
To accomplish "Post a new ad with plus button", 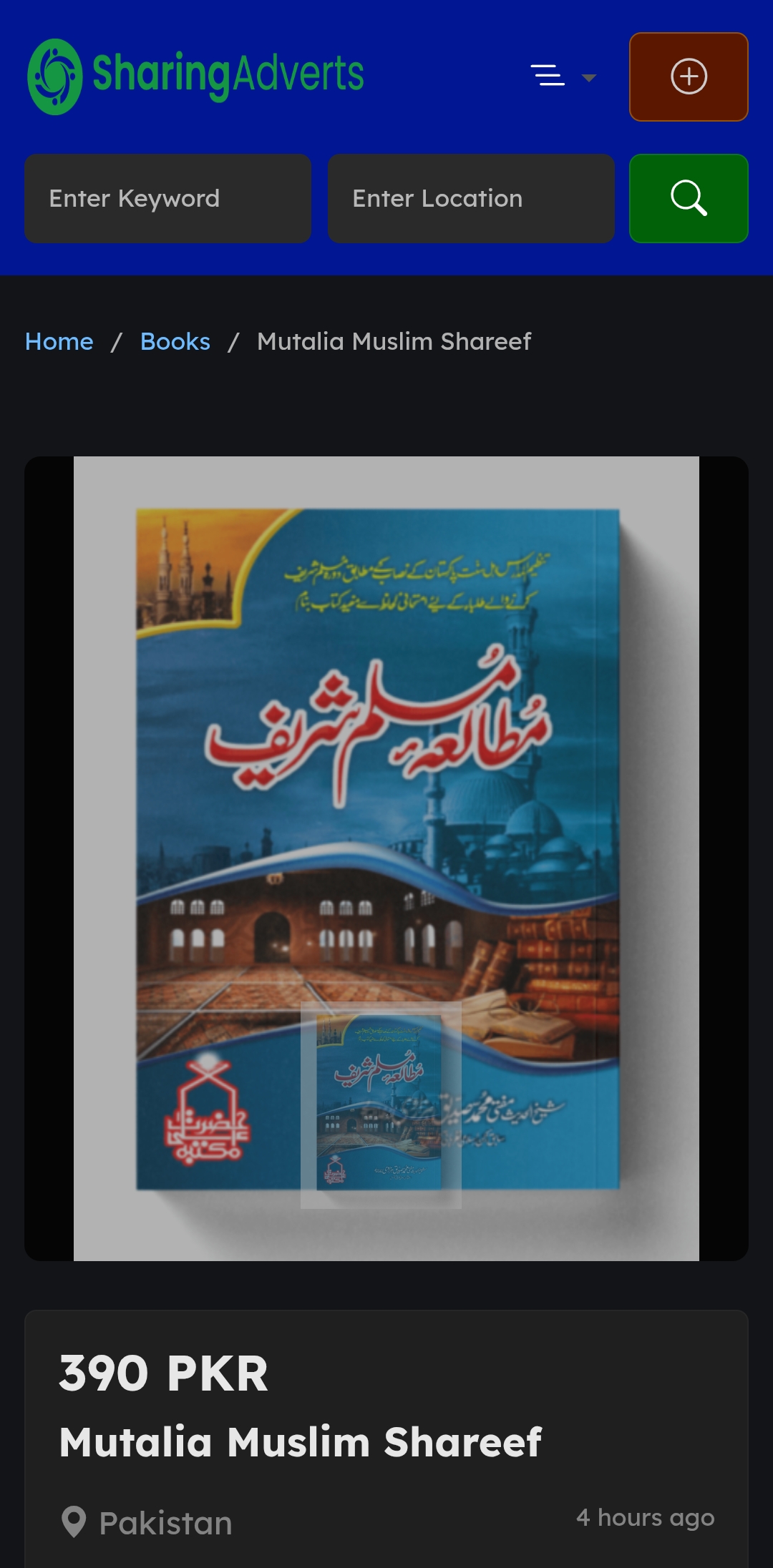I will coord(689,77).
